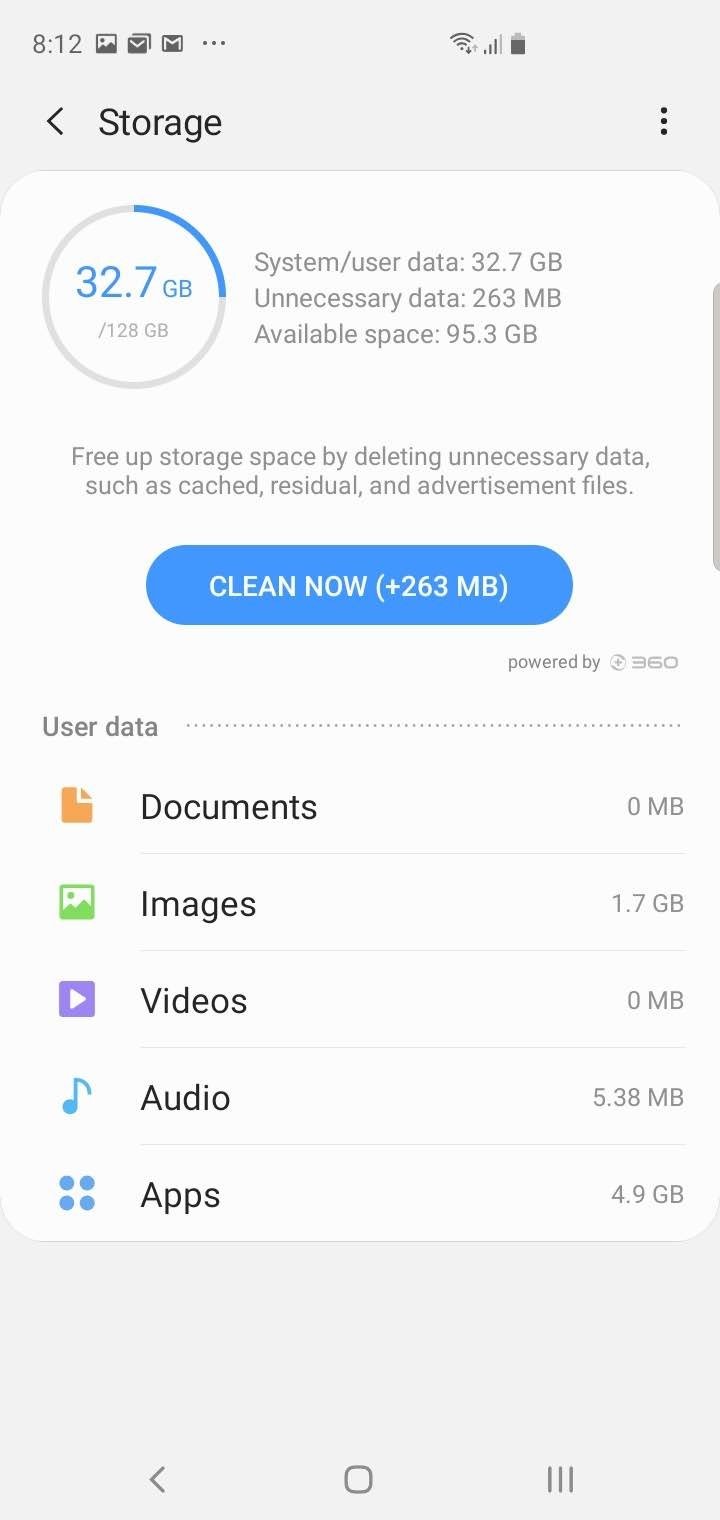Tap the Available space 95.3 GB text

(x=396, y=333)
